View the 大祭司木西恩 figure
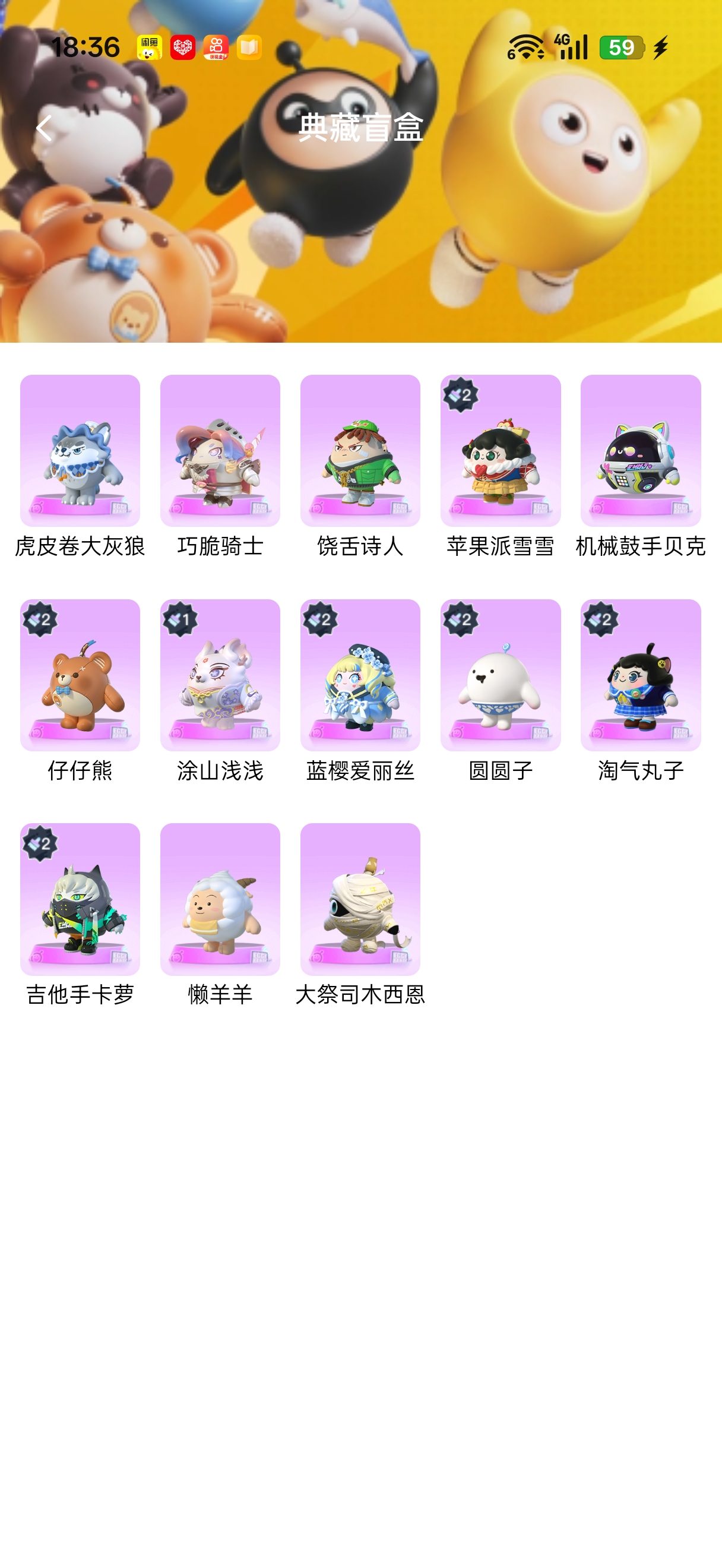The height and width of the screenshot is (1568, 722). tap(360, 899)
